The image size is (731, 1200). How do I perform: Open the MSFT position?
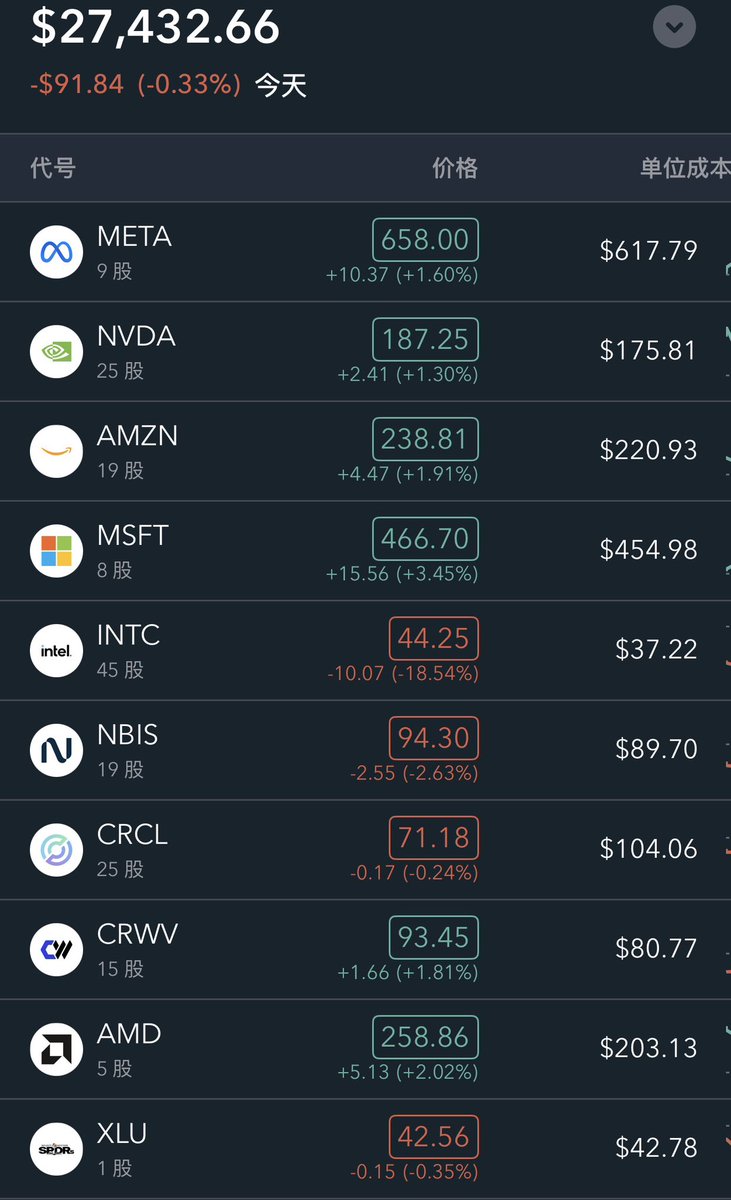(365, 551)
